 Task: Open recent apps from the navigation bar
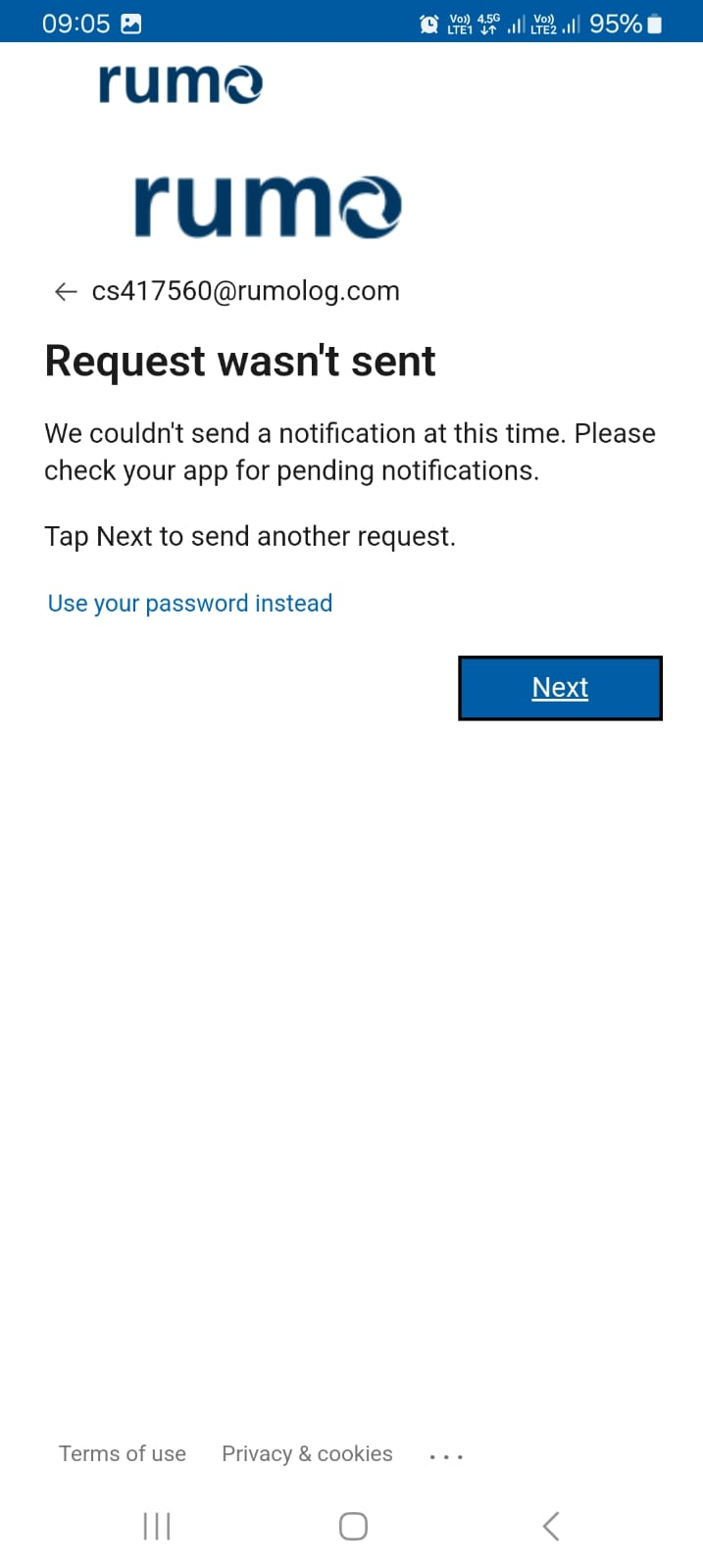(x=157, y=1526)
